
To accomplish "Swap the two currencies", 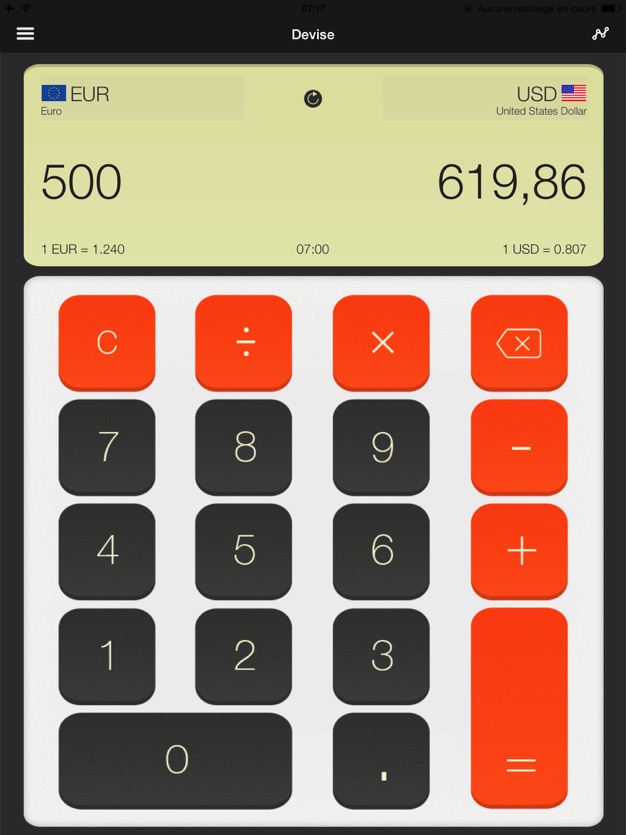I will point(313,98).
